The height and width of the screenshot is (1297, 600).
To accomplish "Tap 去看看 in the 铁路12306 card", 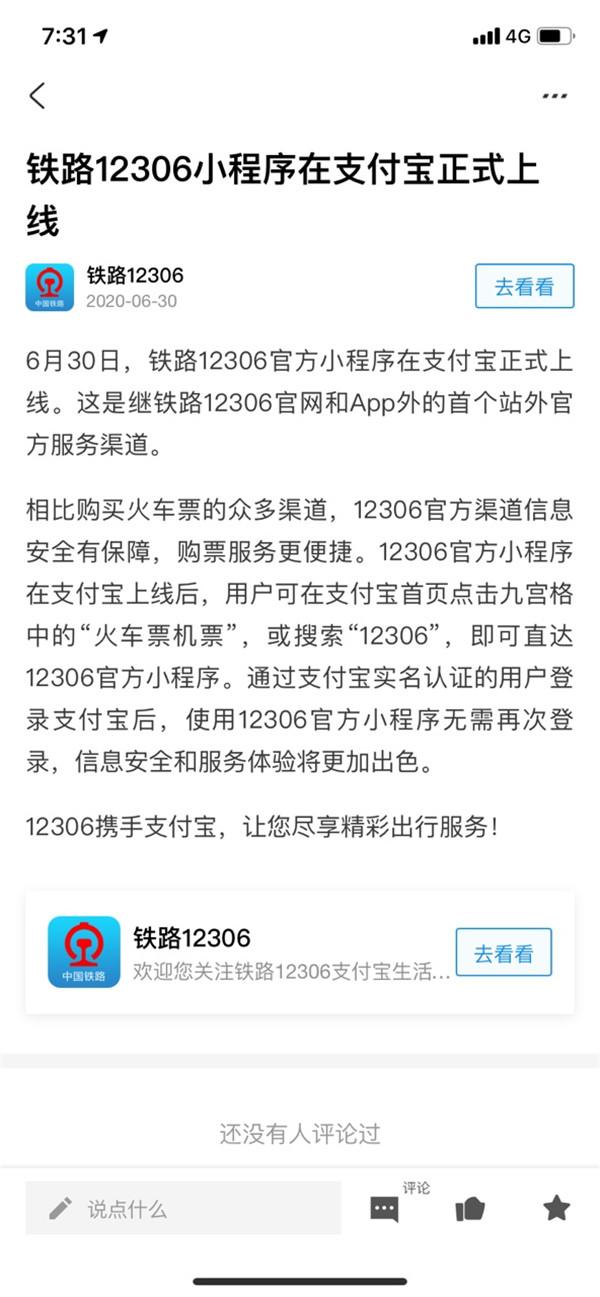I will click(x=503, y=952).
